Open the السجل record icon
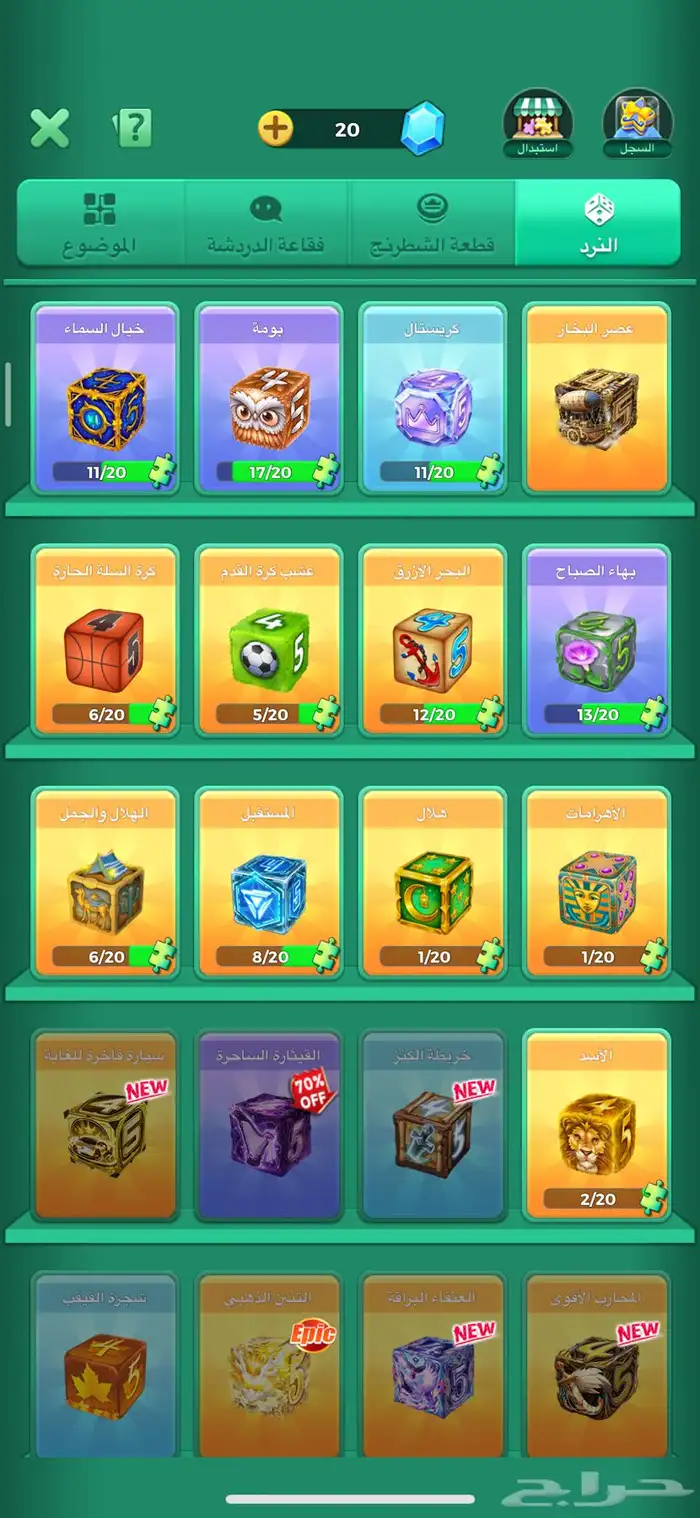This screenshot has height=1518, width=700. pyautogui.click(x=637, y=124)
